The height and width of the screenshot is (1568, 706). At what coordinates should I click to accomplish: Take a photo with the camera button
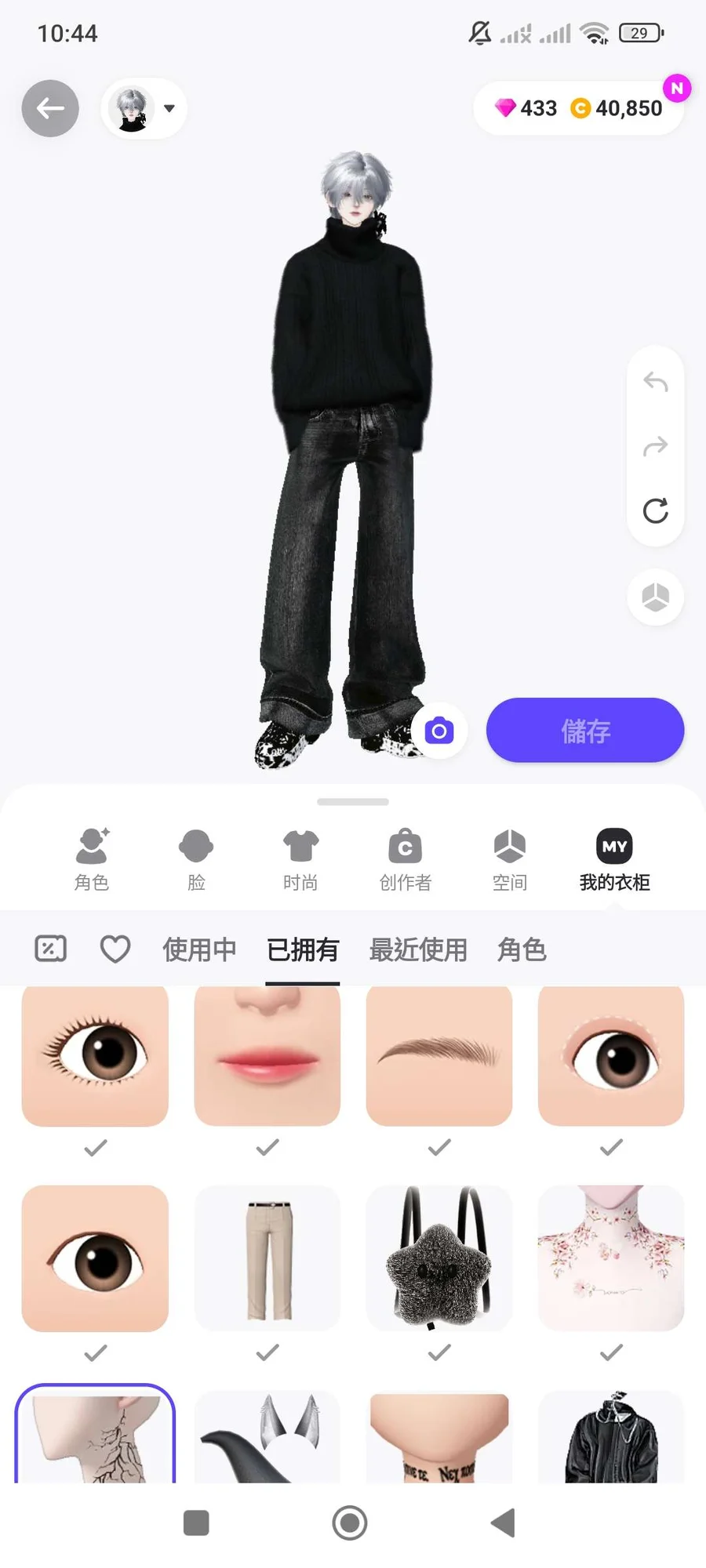[439, 731]
